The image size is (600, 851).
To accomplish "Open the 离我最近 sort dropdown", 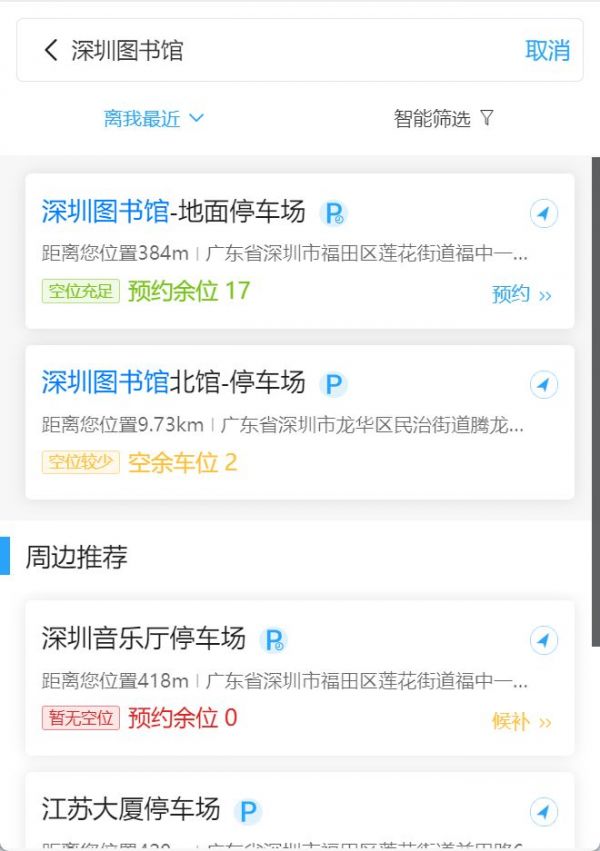I will [x=154, y=119].
